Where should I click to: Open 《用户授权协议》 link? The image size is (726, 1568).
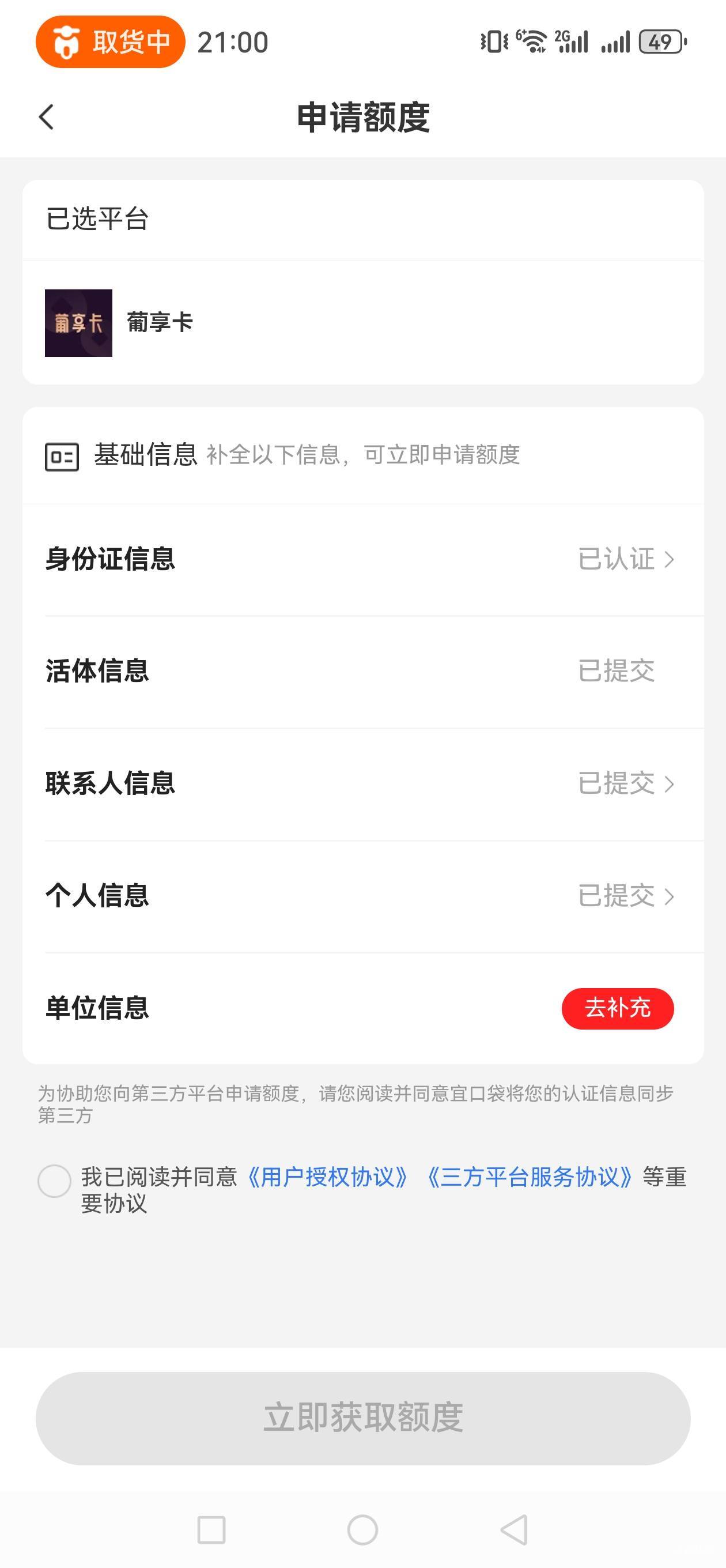[327, 1177]
